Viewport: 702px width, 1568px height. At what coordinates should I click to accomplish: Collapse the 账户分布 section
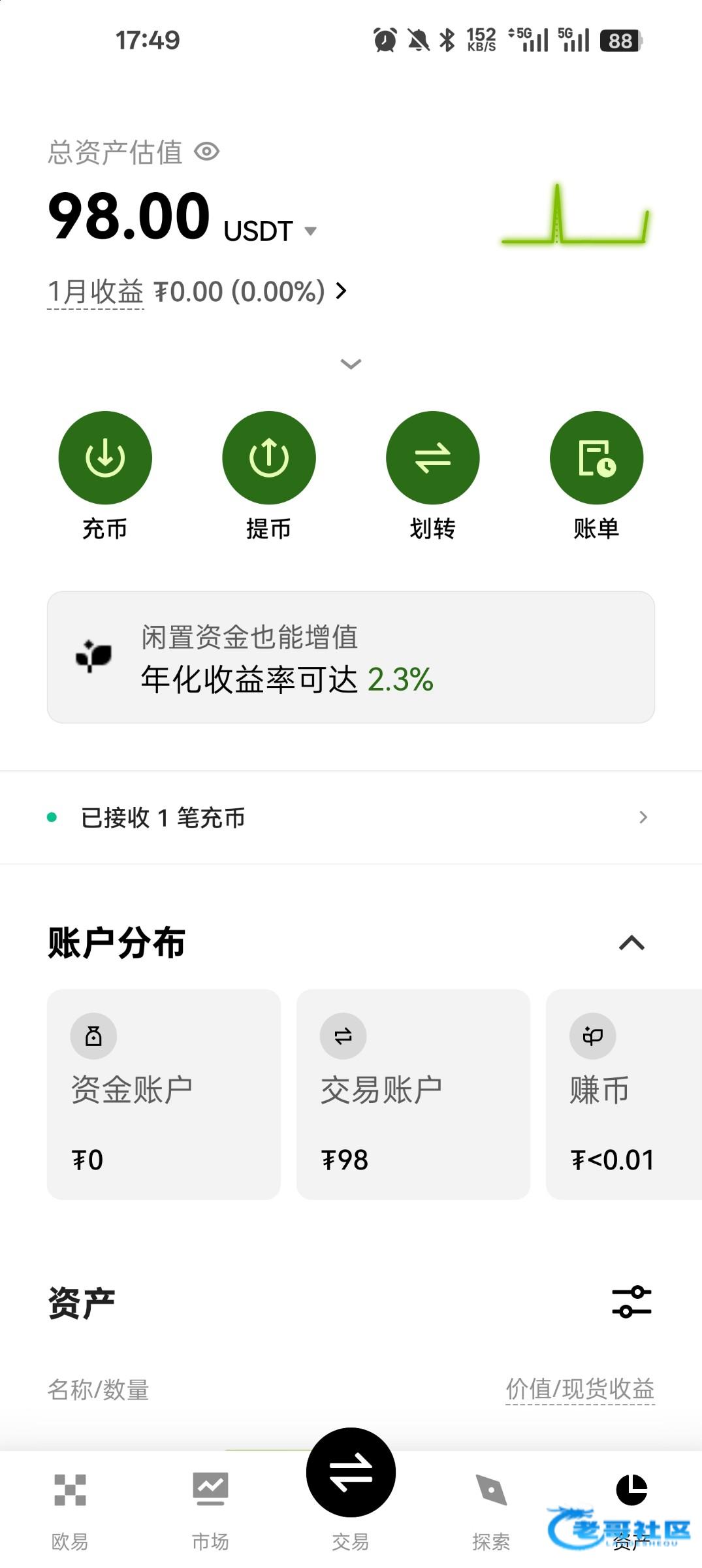(631, 943)
